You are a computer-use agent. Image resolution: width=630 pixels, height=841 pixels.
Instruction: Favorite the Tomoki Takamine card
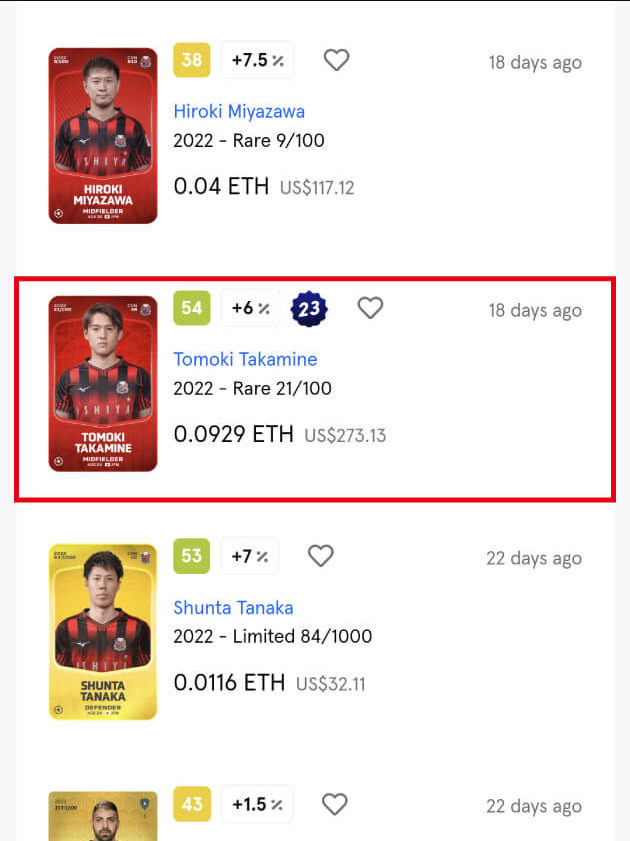click(x=370, y=308)
